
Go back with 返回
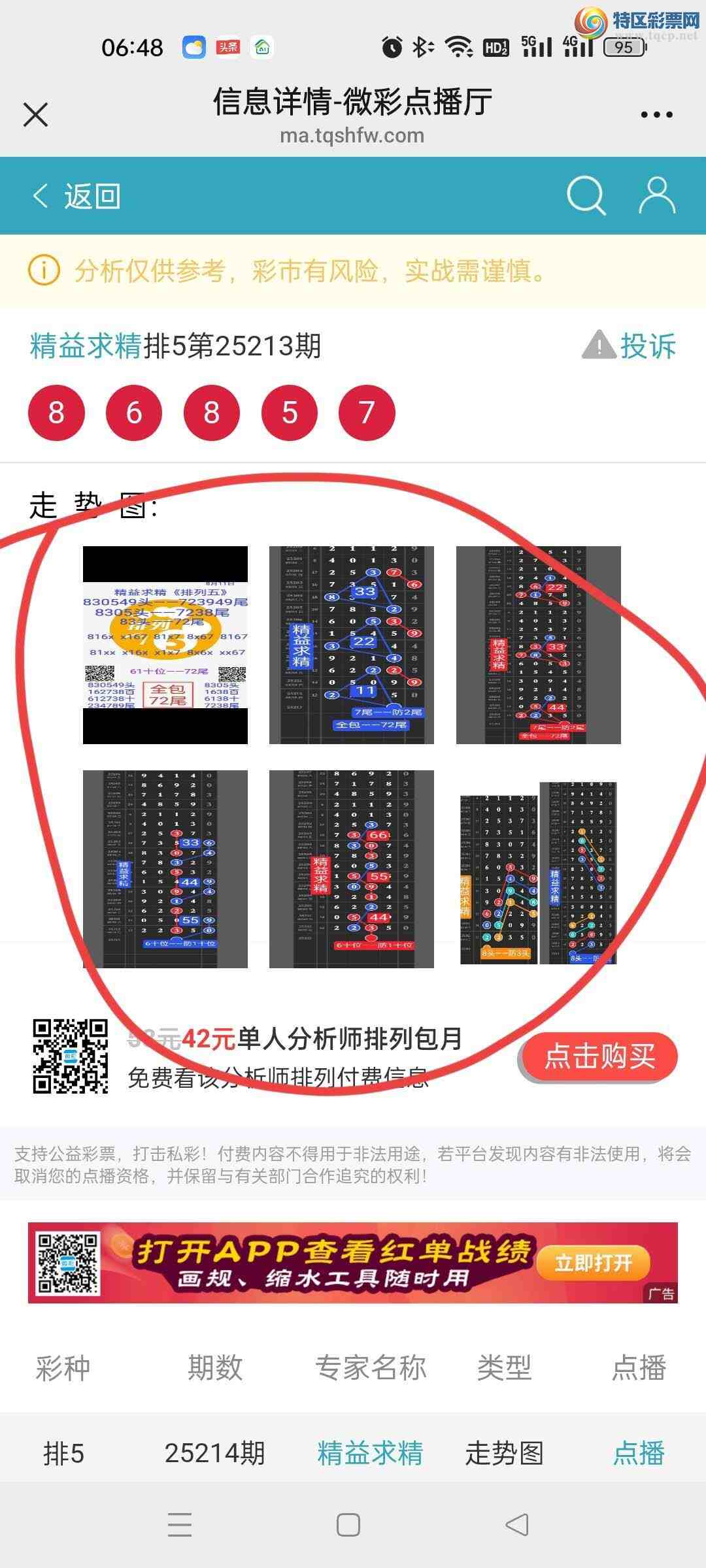click(x=77, y=196)
